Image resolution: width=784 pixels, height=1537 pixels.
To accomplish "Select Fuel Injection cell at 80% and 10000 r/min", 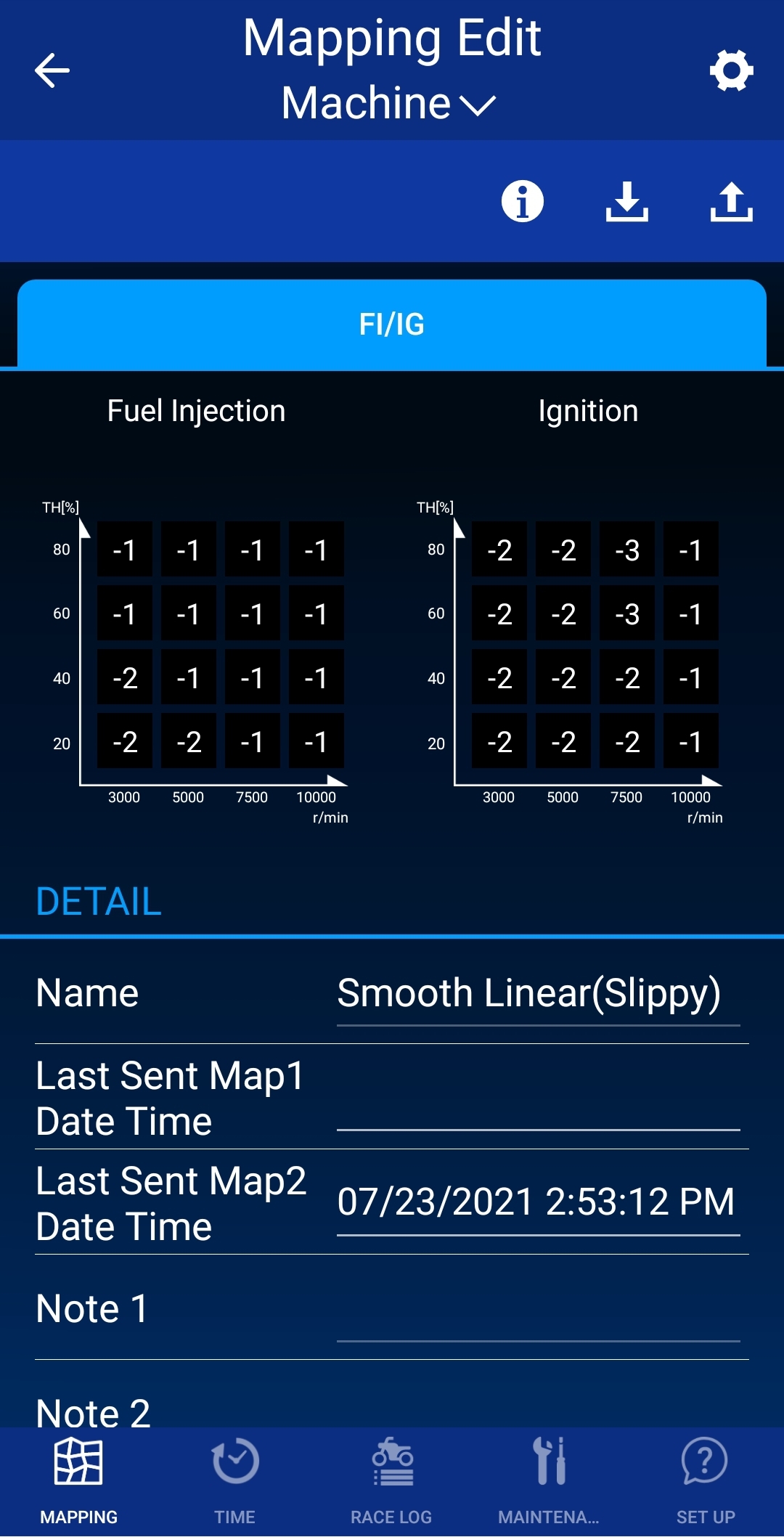I will 316,550.
